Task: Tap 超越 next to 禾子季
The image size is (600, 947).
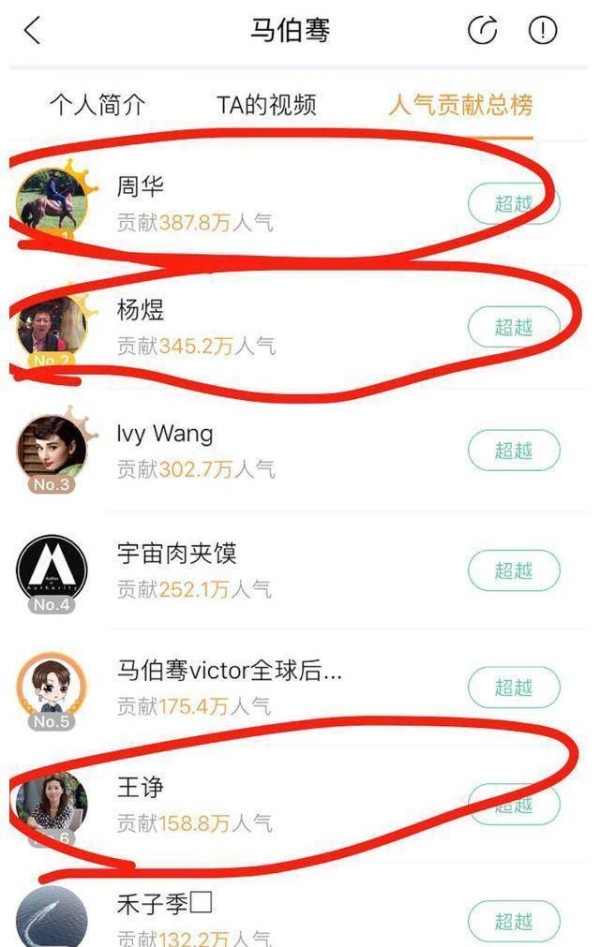Action: coord(514,921)
